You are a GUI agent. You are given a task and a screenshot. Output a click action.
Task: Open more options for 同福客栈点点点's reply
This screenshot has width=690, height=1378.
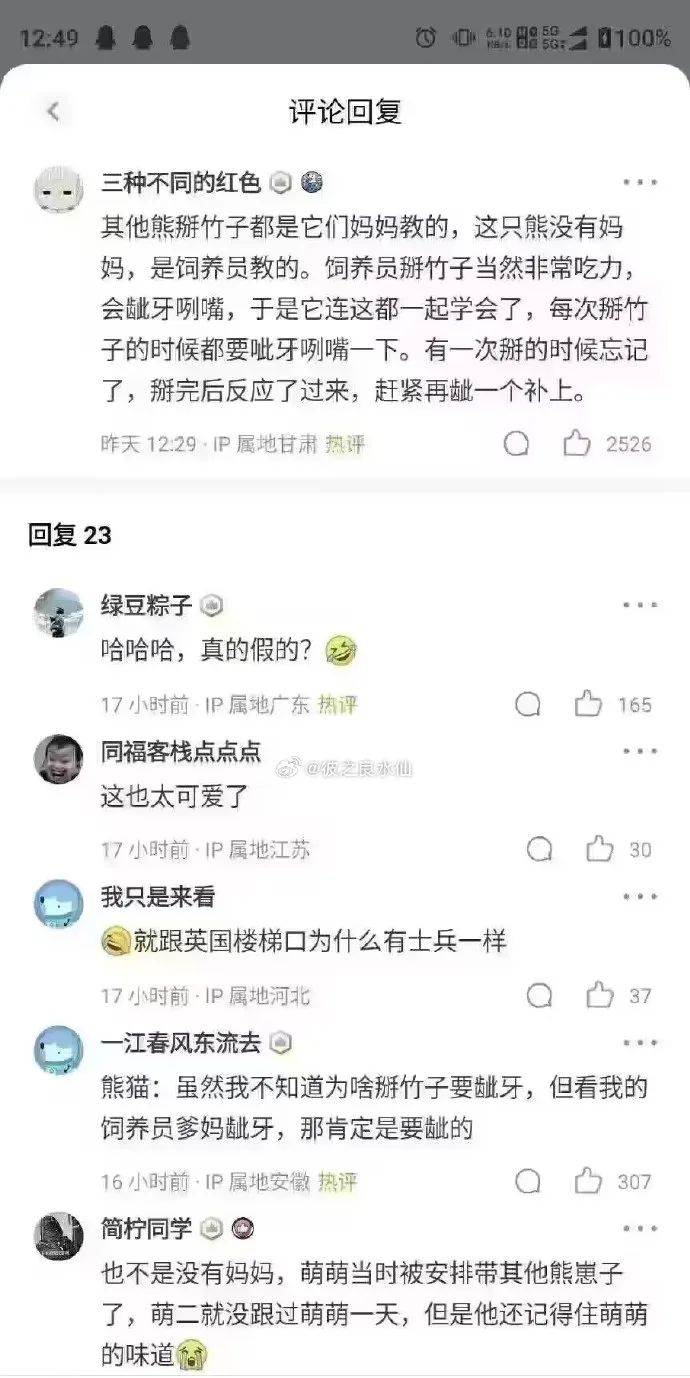(639, 751)
